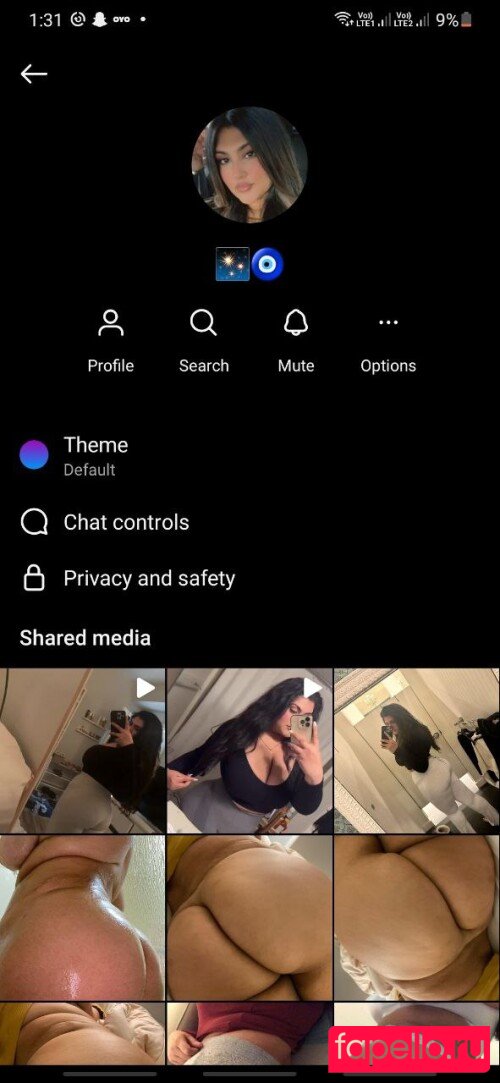The image size is (500, 1083).
Task: Open Chat controls
Action: [x=250, y=523]
